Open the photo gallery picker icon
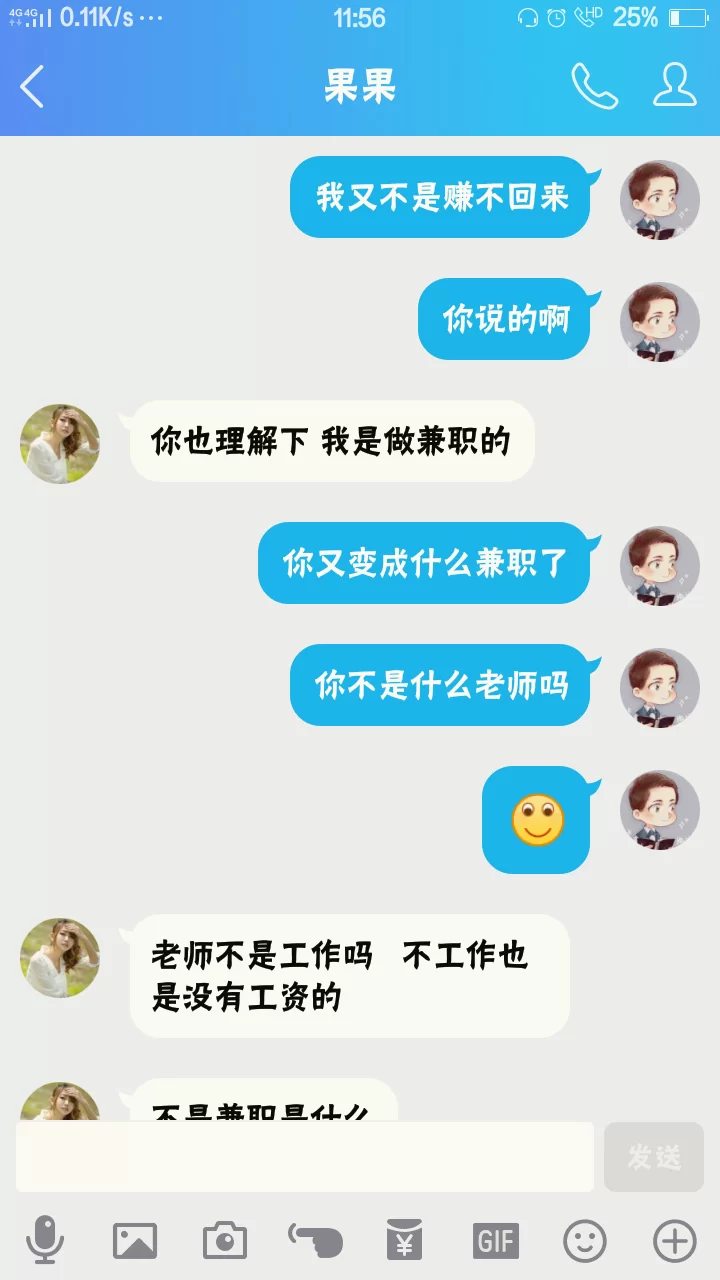 pos(135,1242)
